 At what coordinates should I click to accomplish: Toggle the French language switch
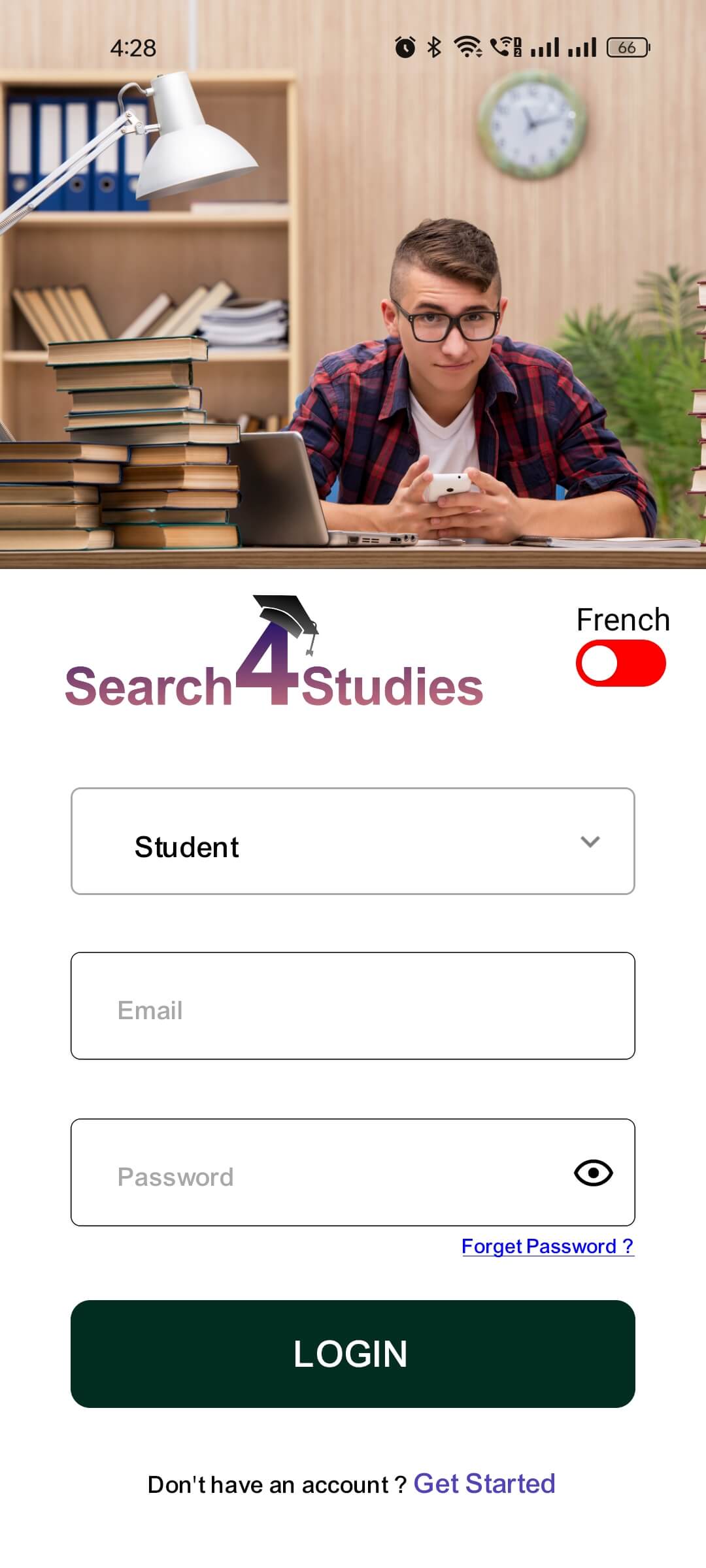620,663
